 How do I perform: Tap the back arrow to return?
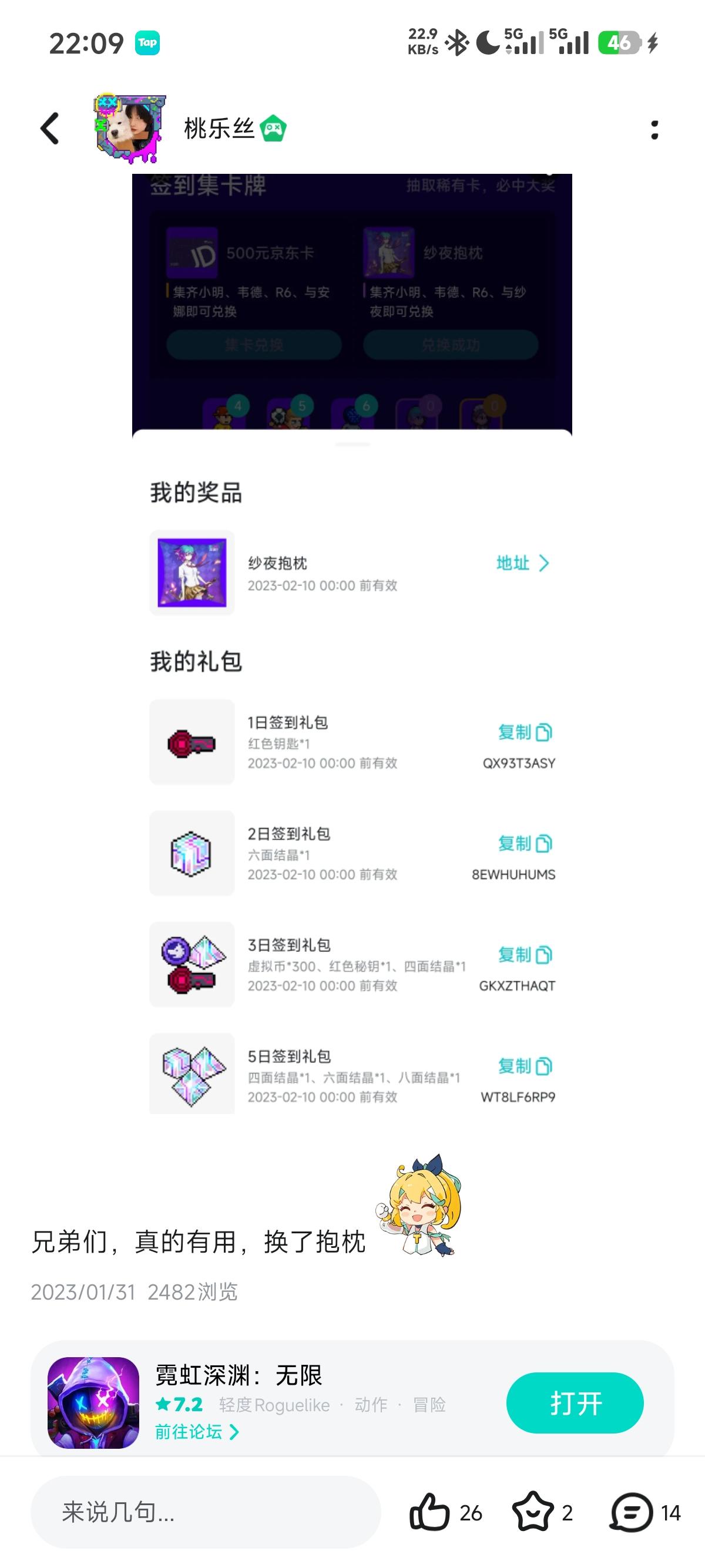pos(49,128)
